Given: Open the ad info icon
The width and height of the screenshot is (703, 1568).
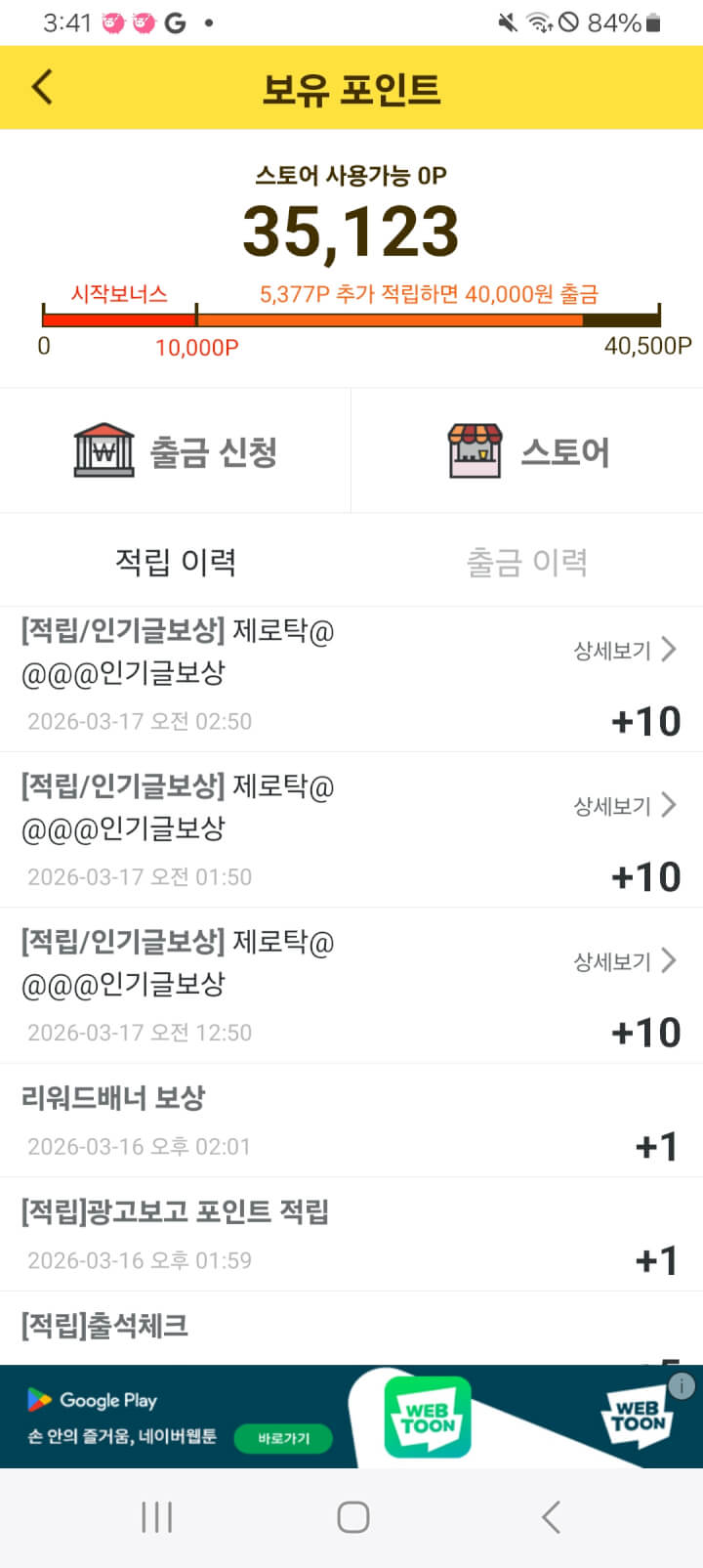Looking at the screenshot, I should click(682, 1385).
